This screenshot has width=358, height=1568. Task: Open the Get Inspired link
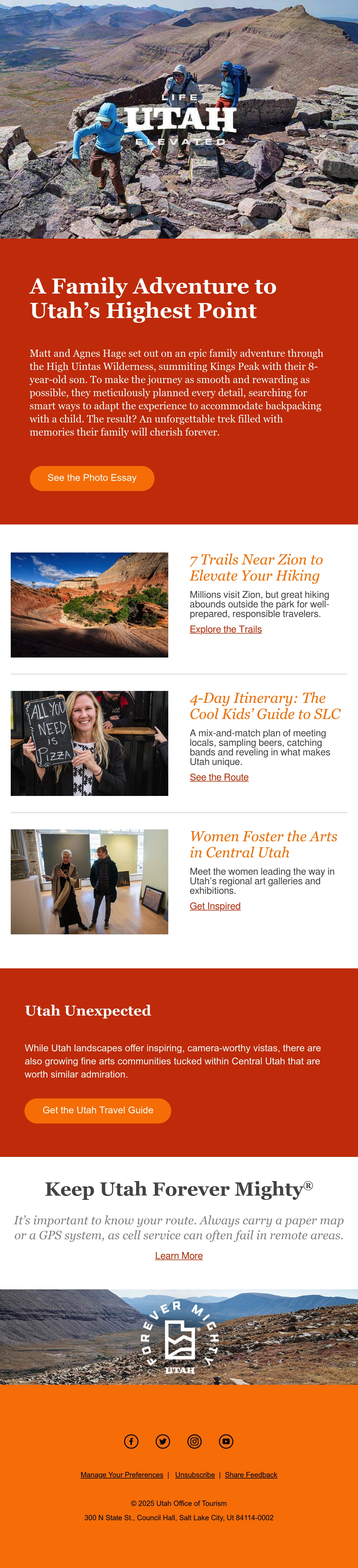pos(215,906)
